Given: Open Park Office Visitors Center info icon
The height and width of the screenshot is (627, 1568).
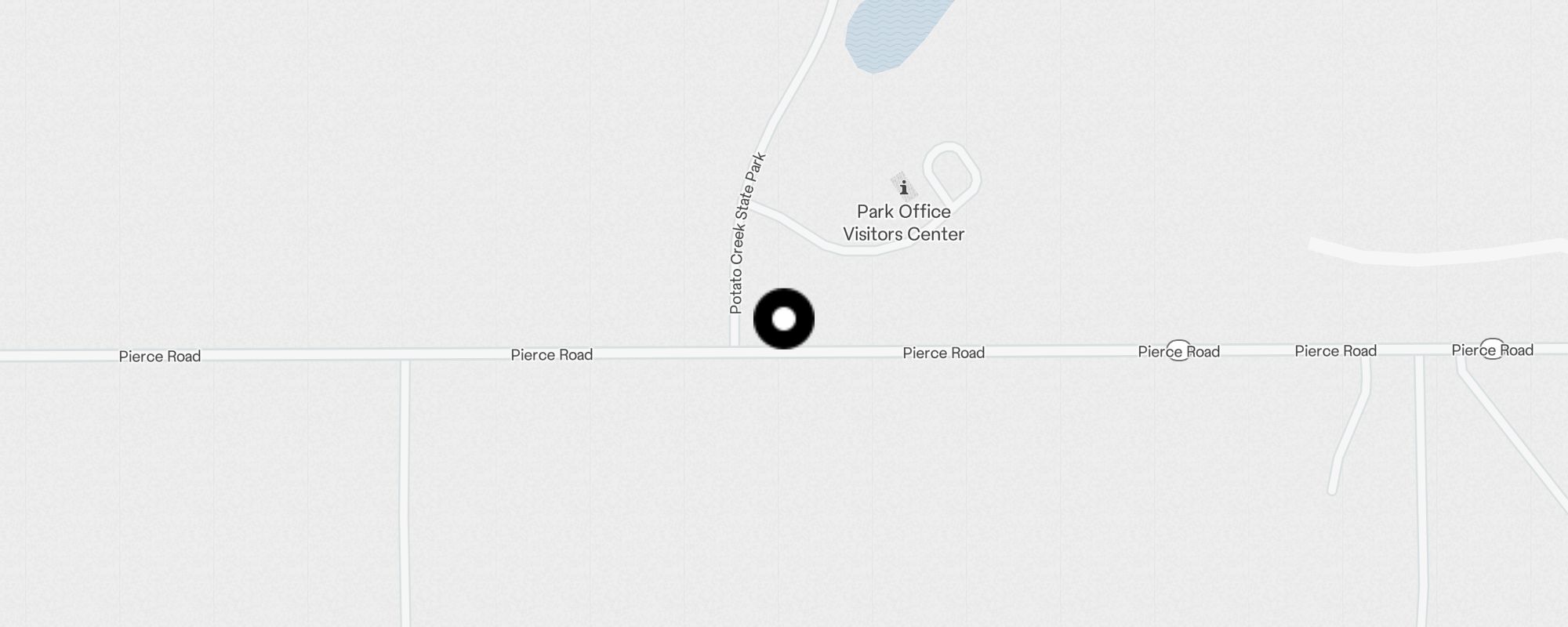Looking at the screenshot, I should tap(903, 187).
